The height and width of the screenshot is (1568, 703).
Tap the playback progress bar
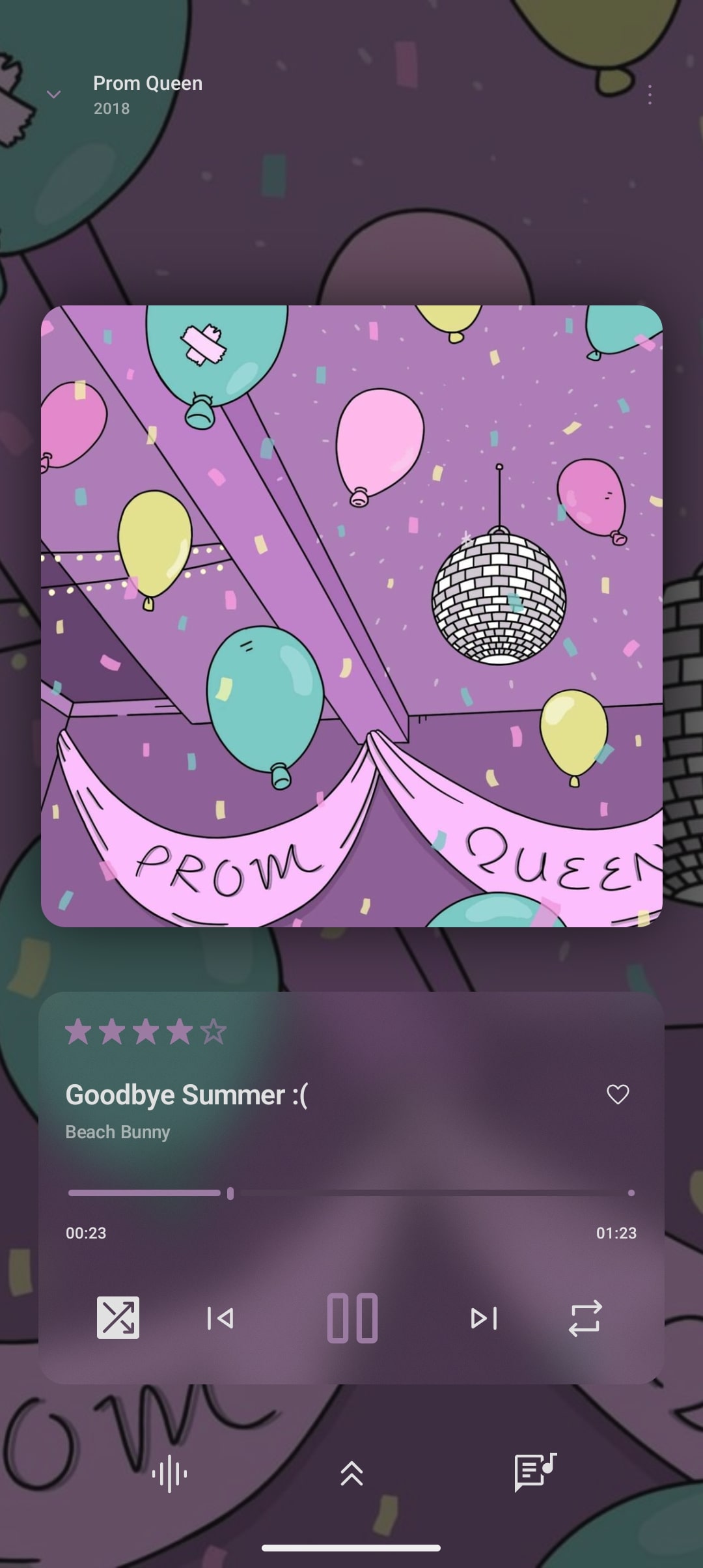(x=351, y=1193)
